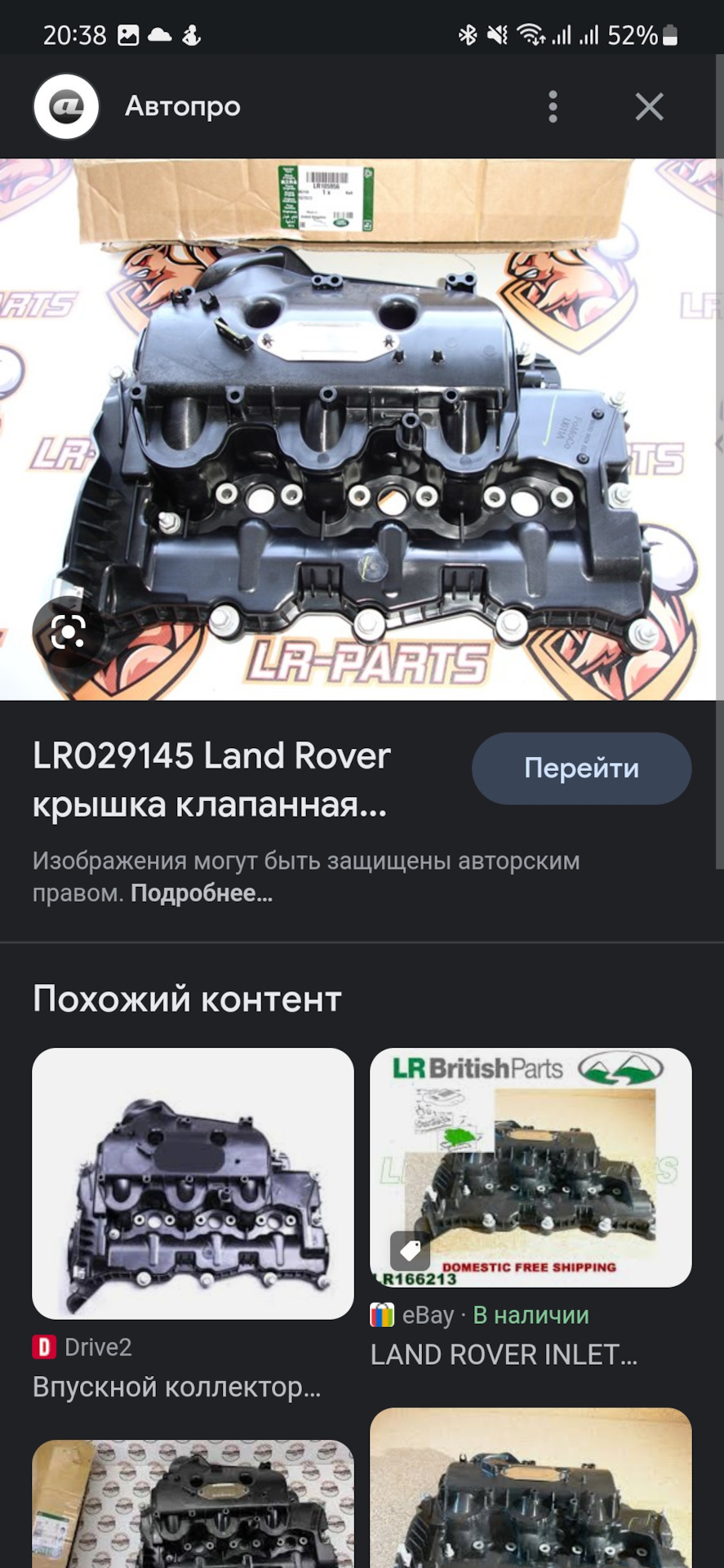Open the three-dot overflow menu
The image size is (724, 1568).
[x=553, y=106]
